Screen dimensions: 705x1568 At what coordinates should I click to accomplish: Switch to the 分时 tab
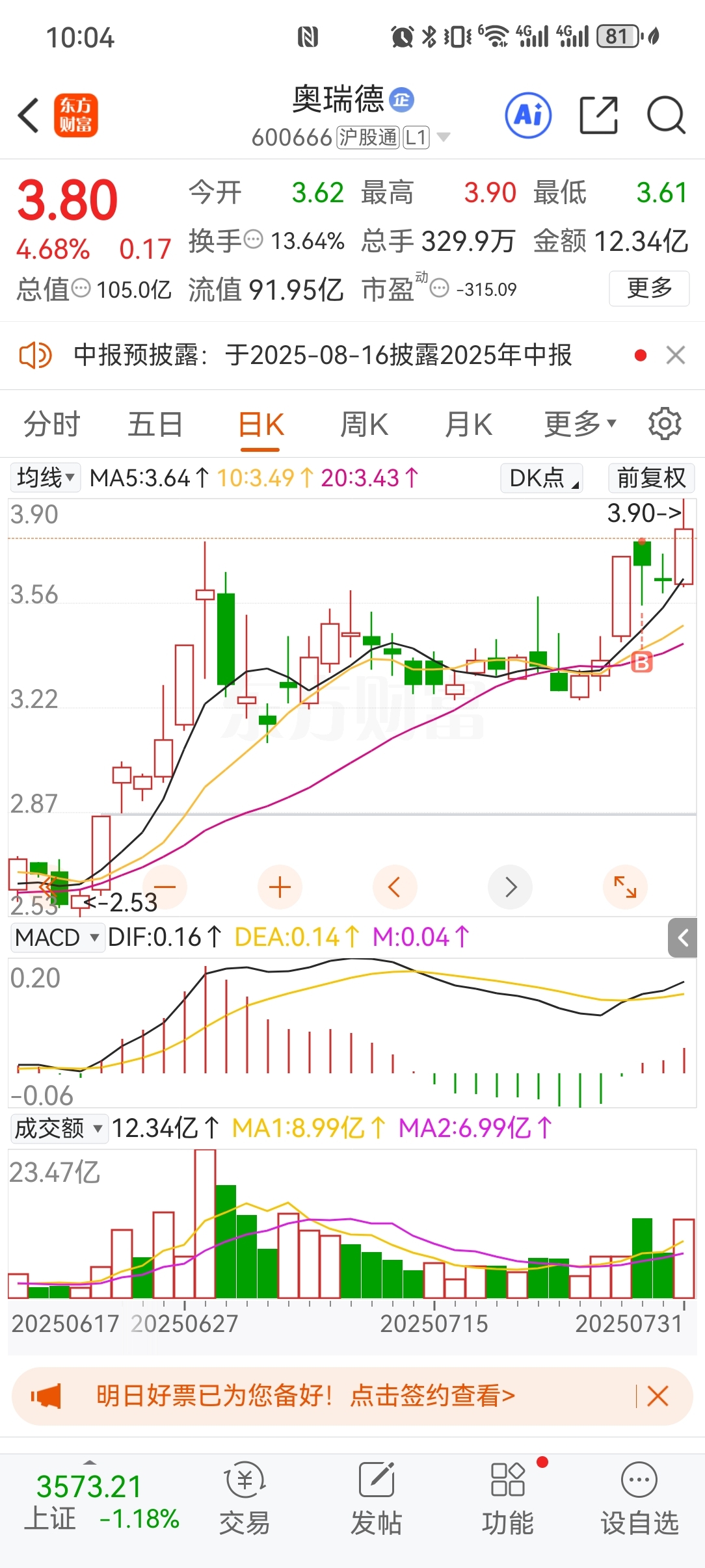[x=51, y=425]
